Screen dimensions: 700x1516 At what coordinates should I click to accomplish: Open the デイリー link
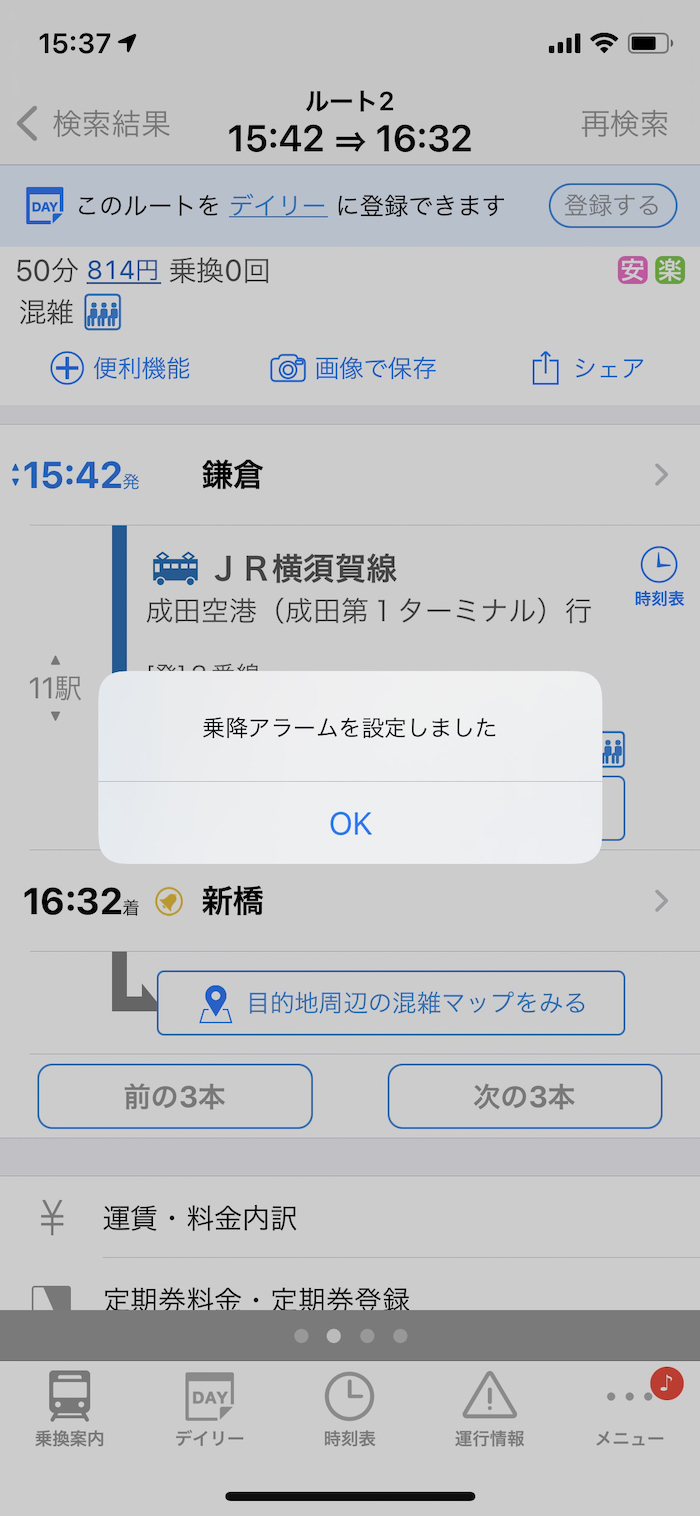pos(278,206)
